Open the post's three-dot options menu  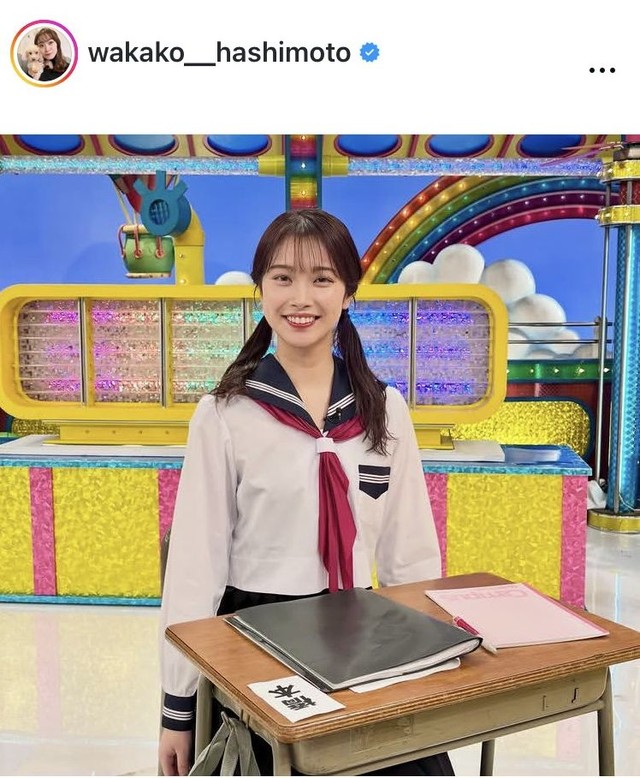[602, 70]
